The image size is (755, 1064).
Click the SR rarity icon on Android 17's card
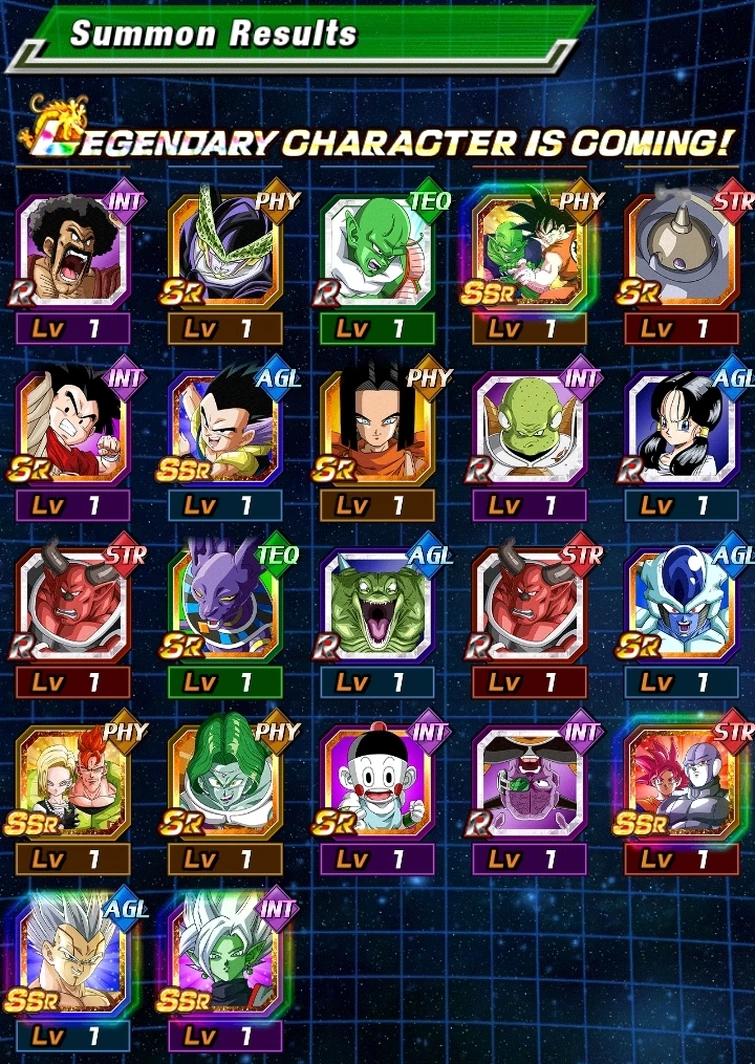[331, 467]
